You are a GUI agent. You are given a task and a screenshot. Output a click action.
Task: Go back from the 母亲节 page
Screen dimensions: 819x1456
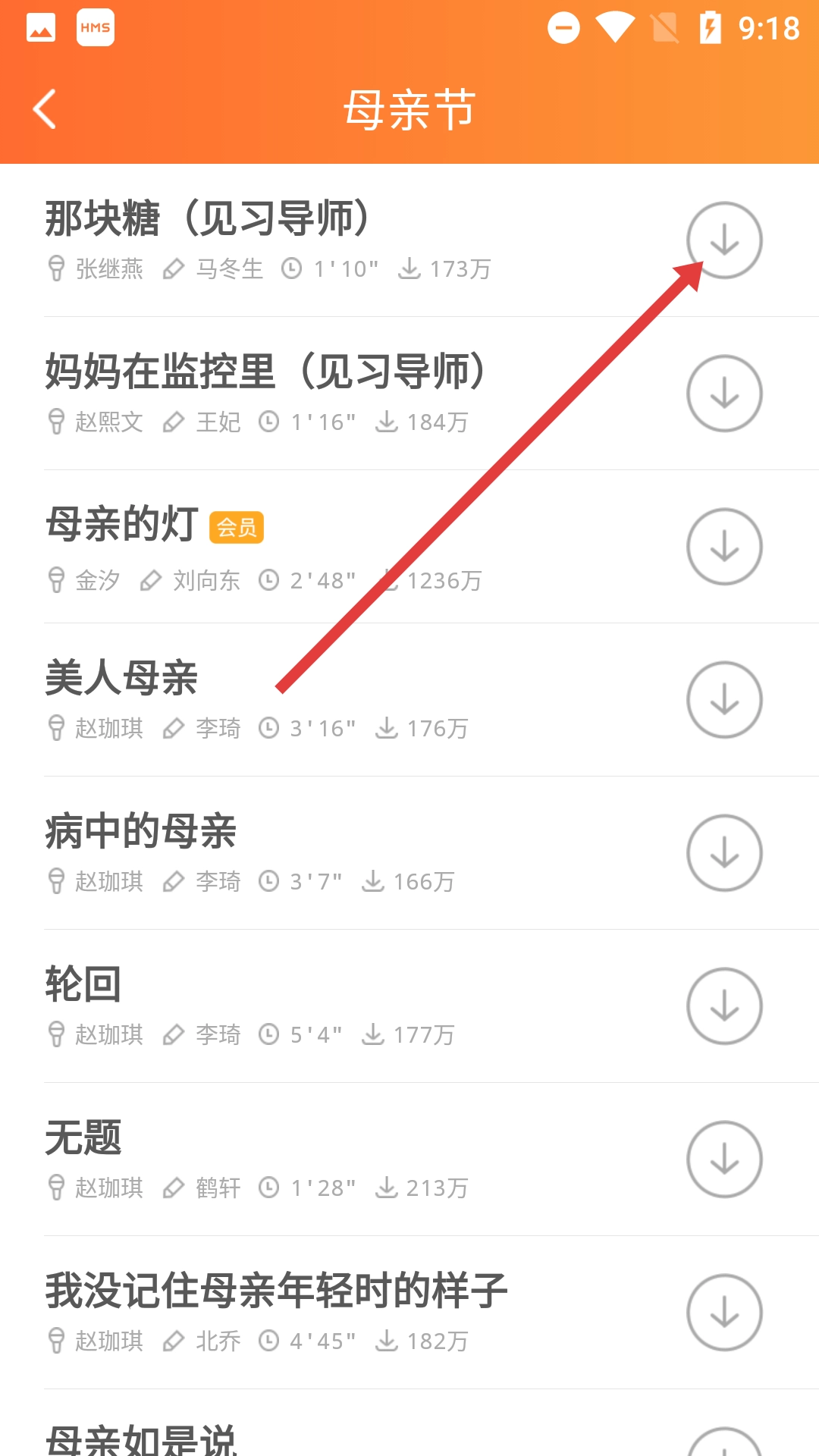pyautogui.click(x=45, y=109)
